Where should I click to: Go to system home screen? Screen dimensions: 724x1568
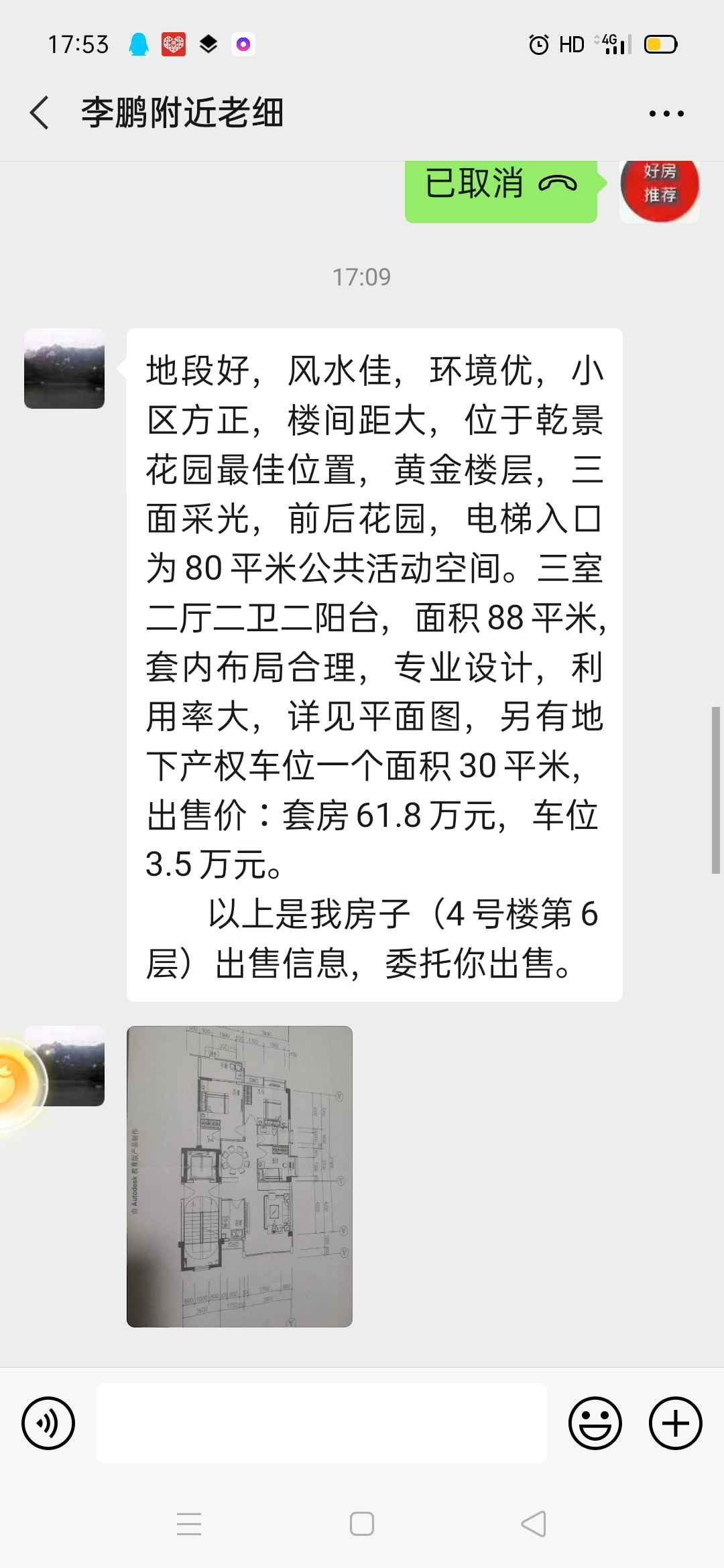click(362, 1524)
